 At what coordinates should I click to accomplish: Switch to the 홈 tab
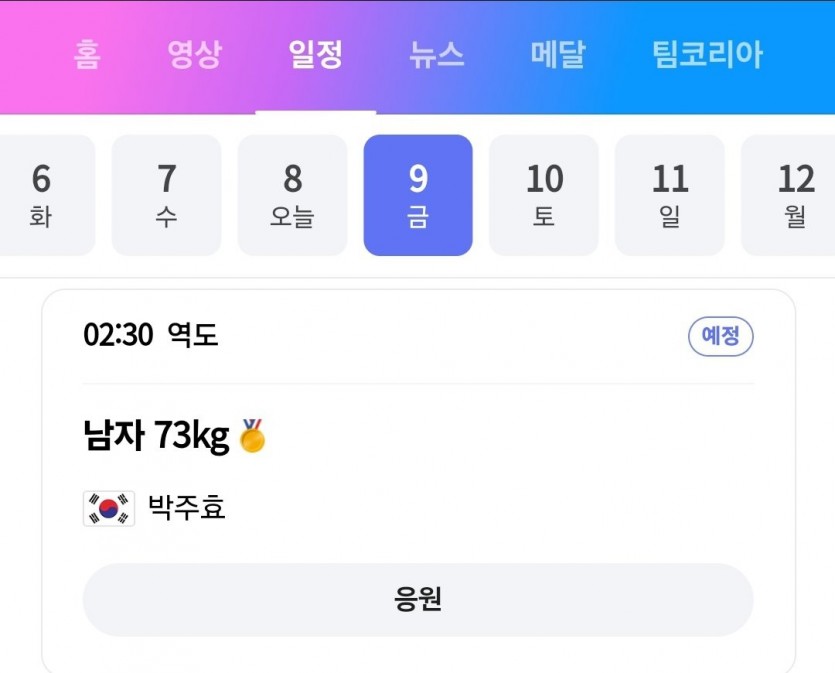point(87,54)
